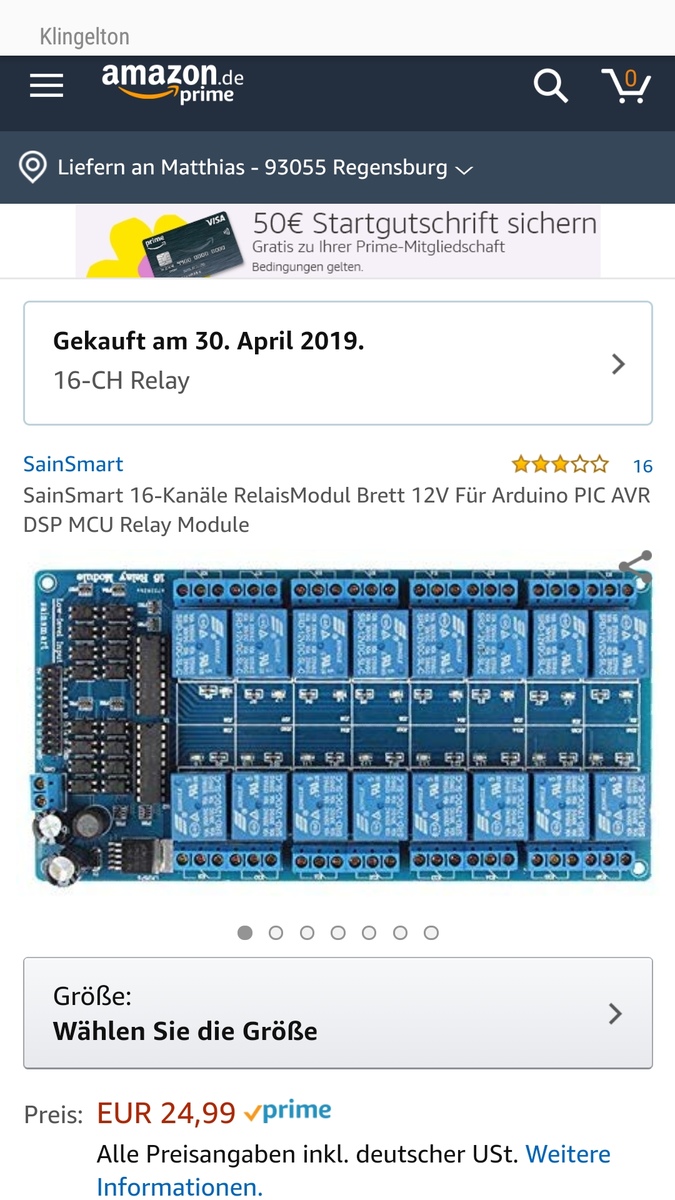Viewport: 675px width, 1200px height.
Task: Share this relay module product
Action: [635, 567]
